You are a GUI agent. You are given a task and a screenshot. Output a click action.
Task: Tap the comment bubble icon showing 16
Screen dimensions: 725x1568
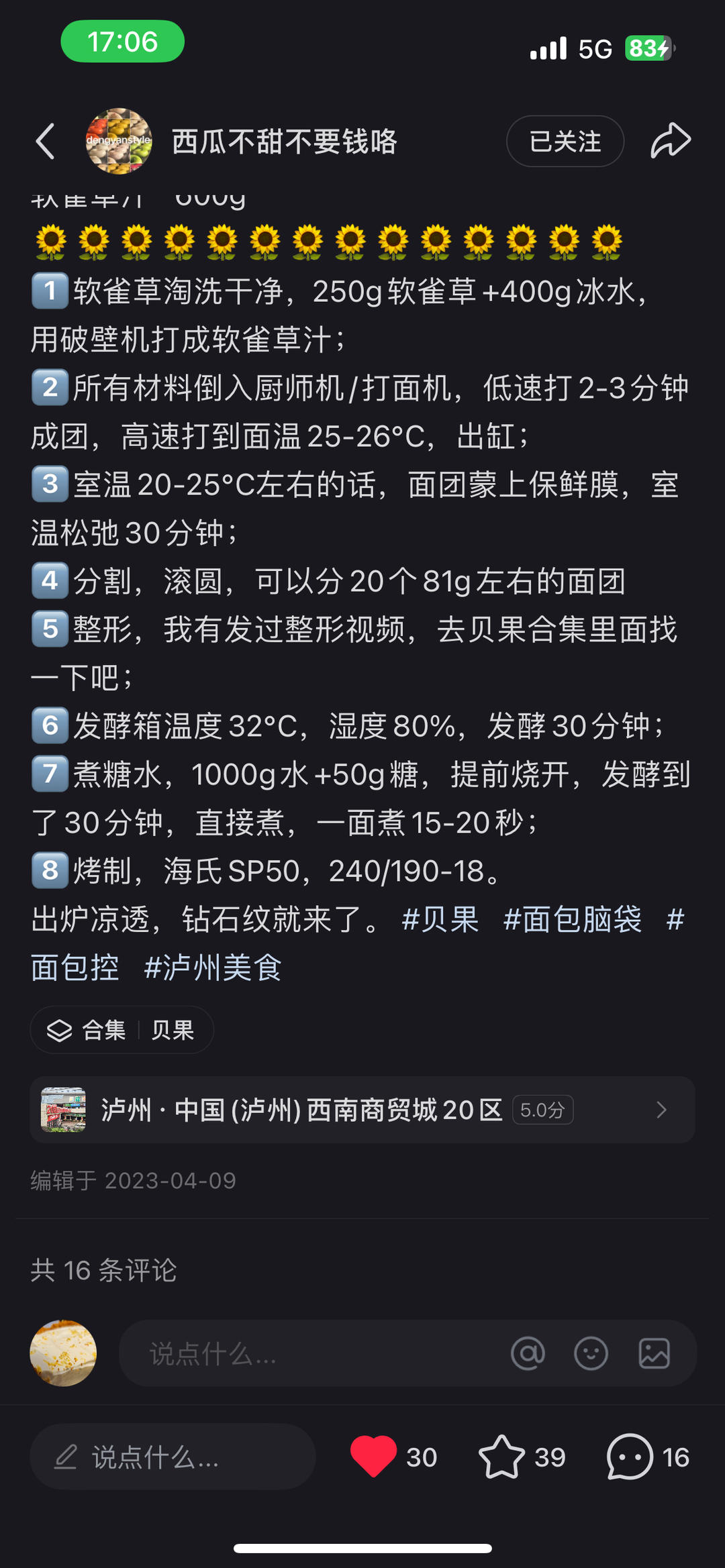point(628,1457)
